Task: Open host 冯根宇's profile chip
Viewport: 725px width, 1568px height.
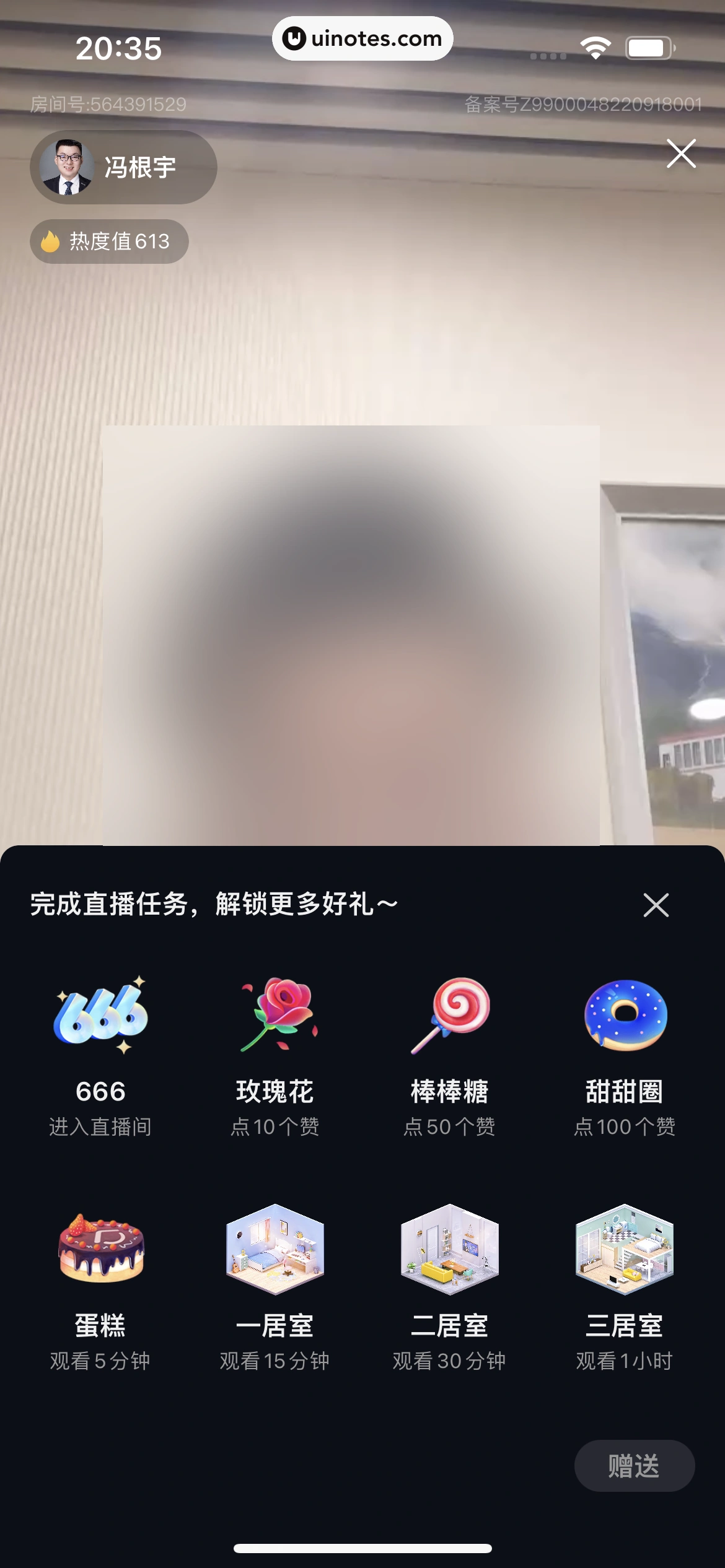Action: coord(123,167)
